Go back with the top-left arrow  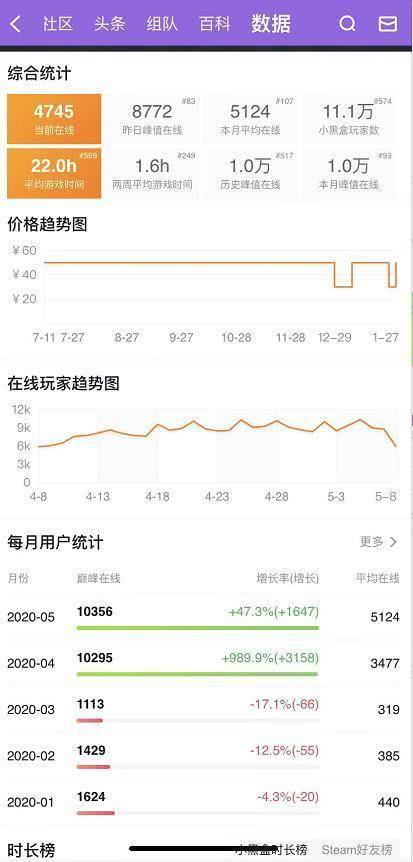click(16, 24)
